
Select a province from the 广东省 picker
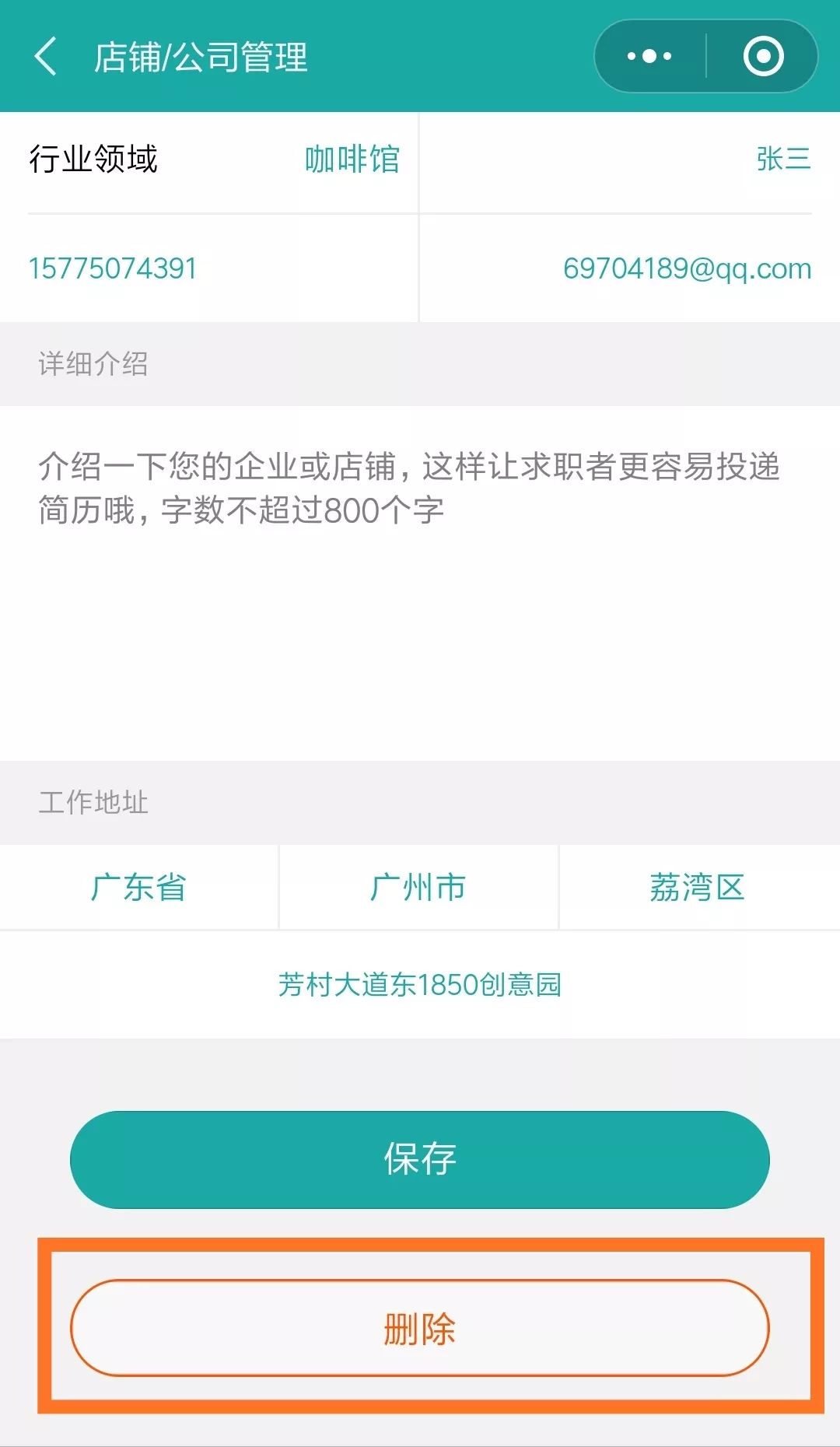138,888
